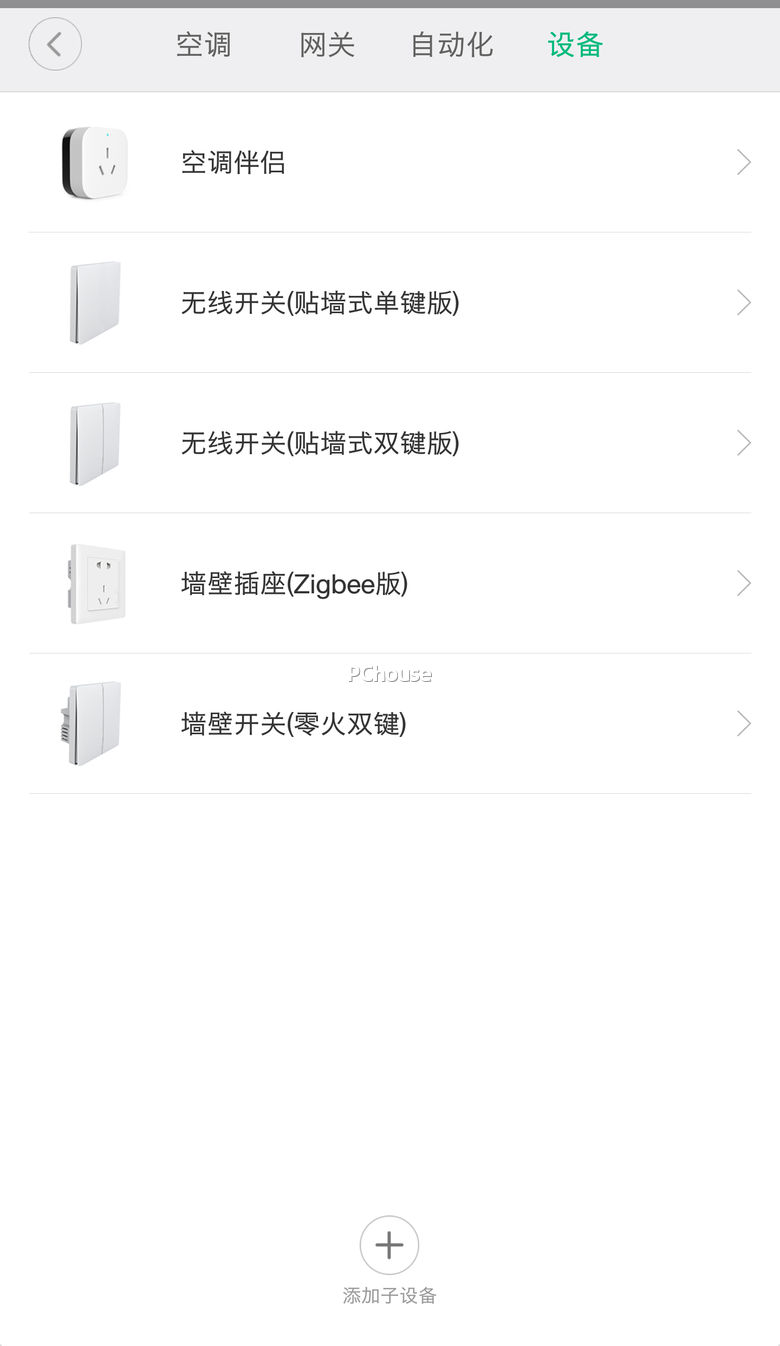
Task: Open 无线开关(贴墙式双键版) device
Action: [x=390, y=443]
